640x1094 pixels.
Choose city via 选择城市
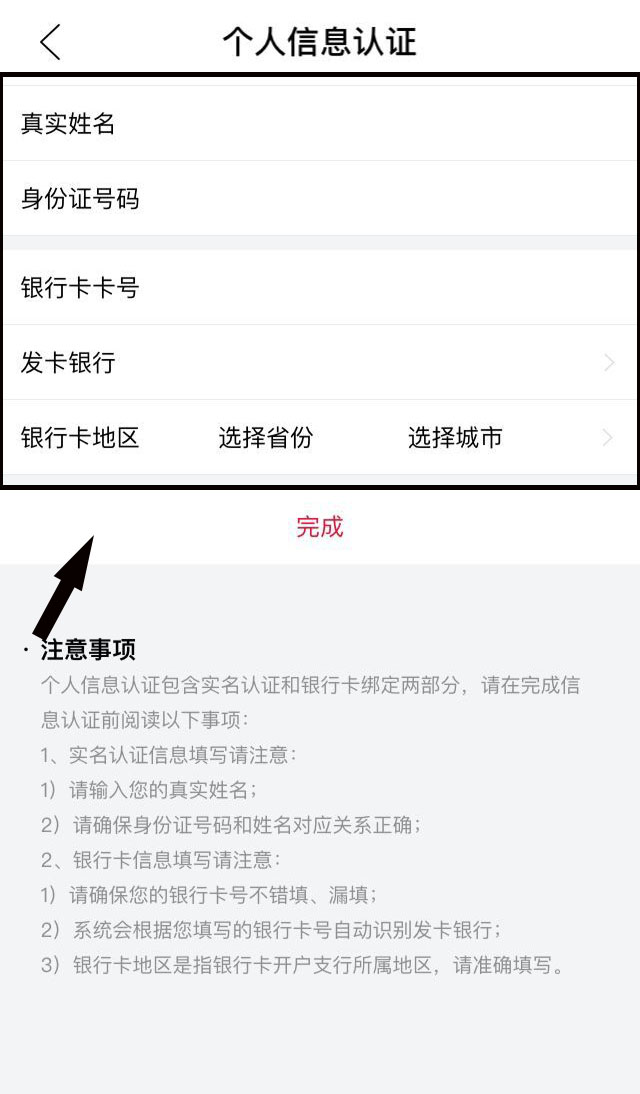pyautogui.click(x=455, y=437)
